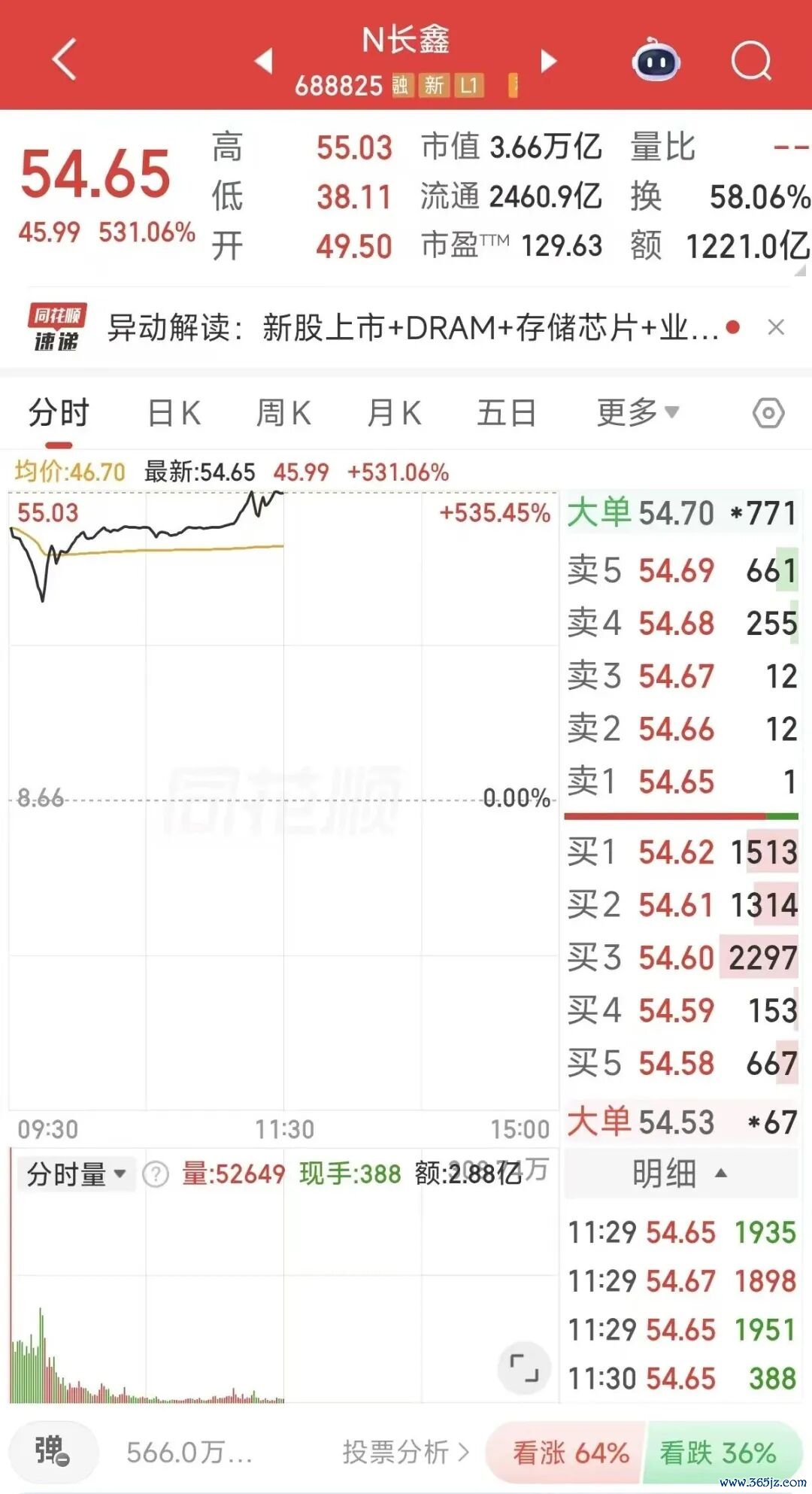Switch to the next stock with right triangle

[x=549, y=60]
